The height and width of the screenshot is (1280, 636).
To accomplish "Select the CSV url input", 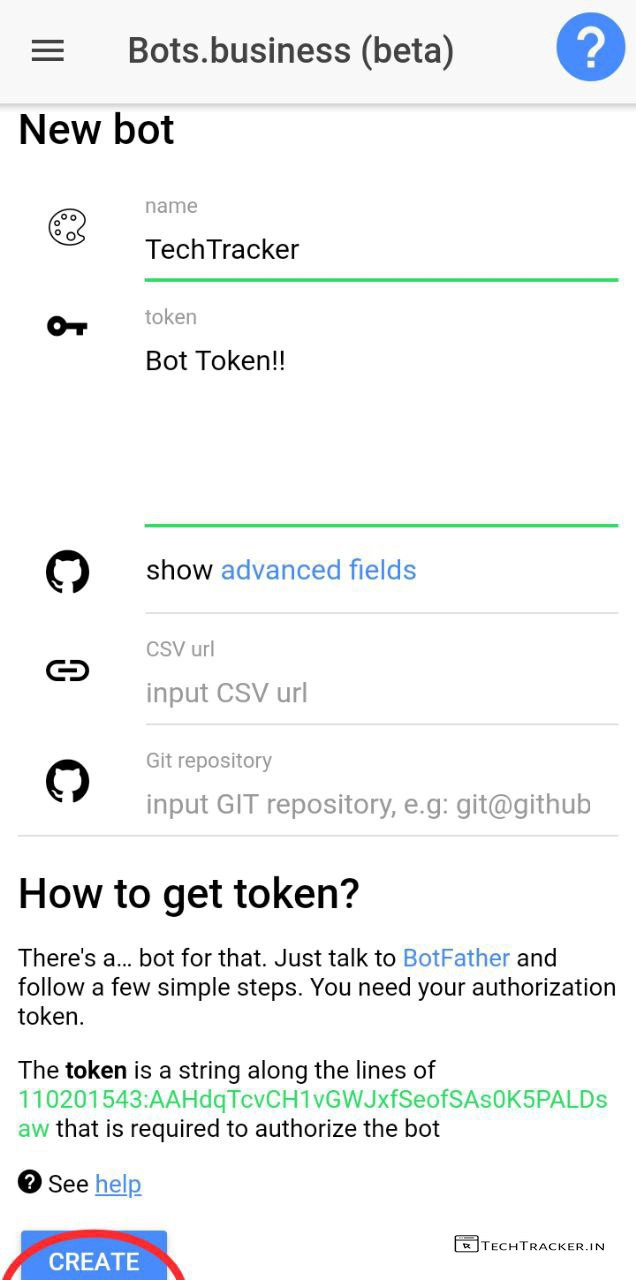I will pos(380,692).
